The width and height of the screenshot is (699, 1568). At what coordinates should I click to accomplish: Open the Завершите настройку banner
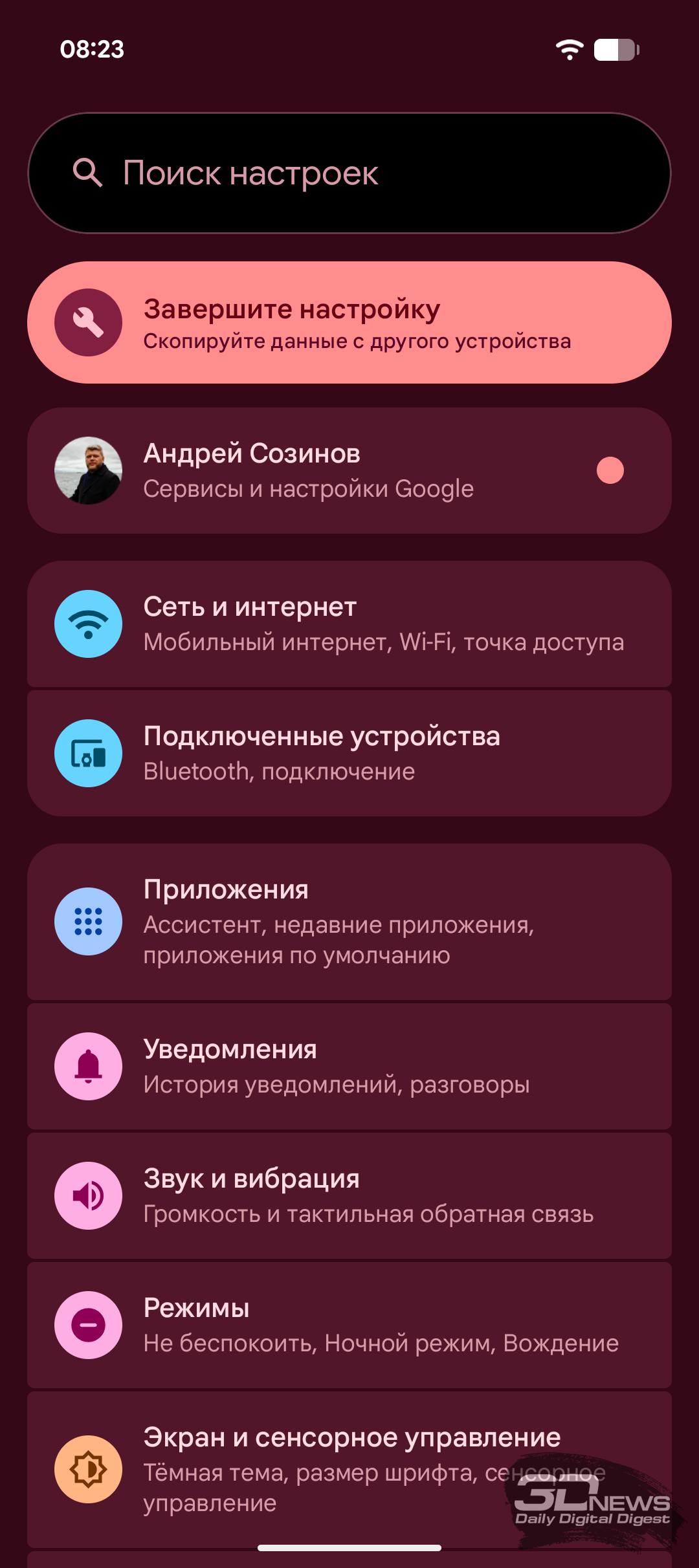click(349, 323)
